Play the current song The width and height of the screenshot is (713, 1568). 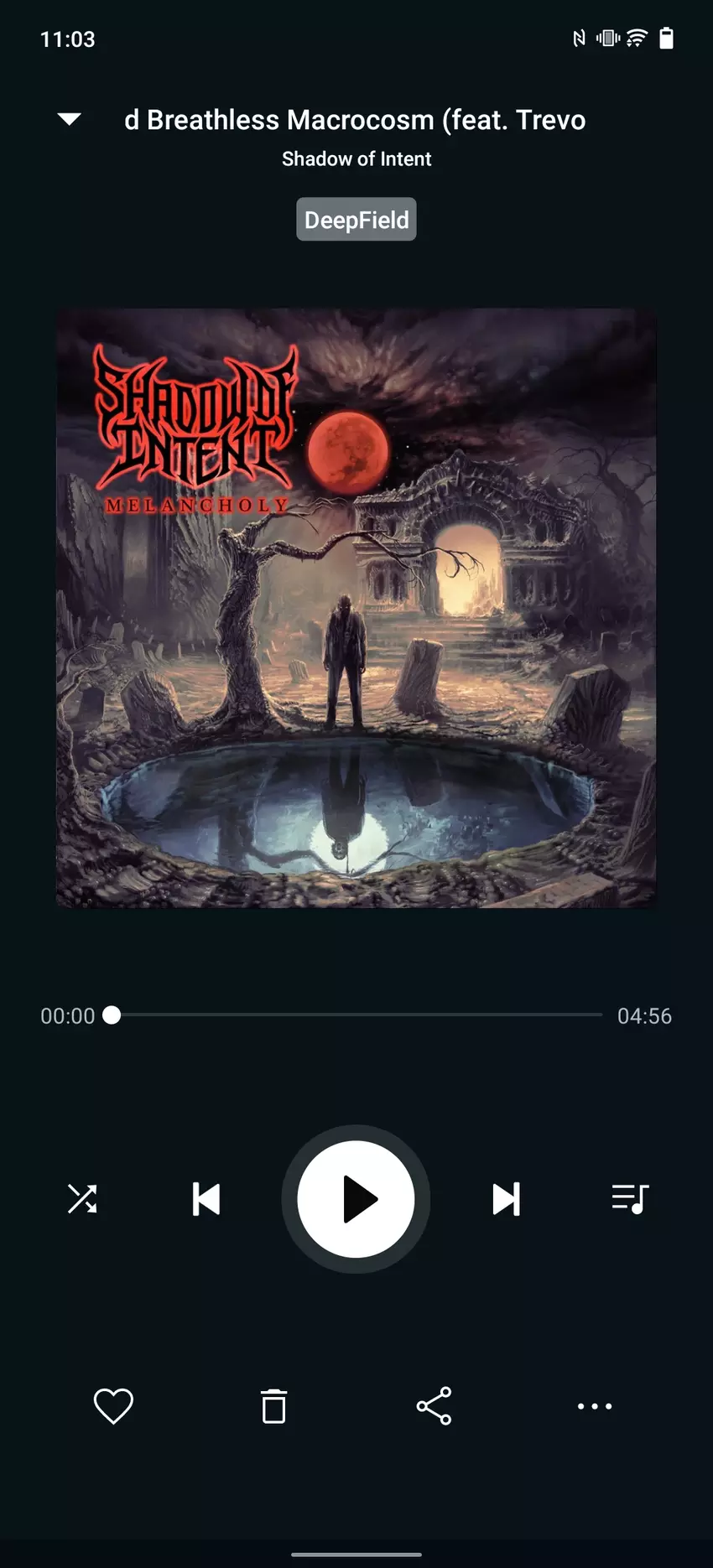click(356, 1199)
